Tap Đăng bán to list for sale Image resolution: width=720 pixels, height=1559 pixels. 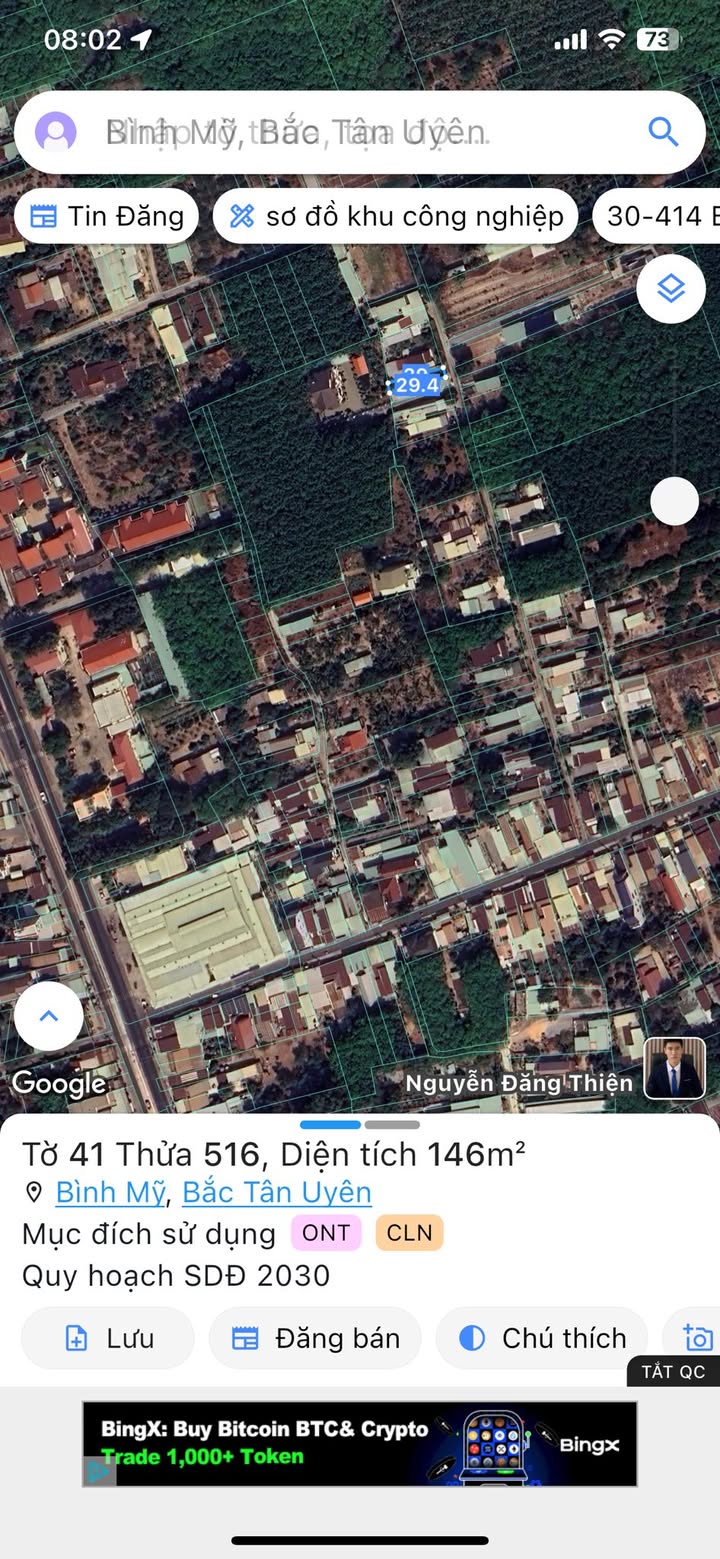coord(315,1338)
